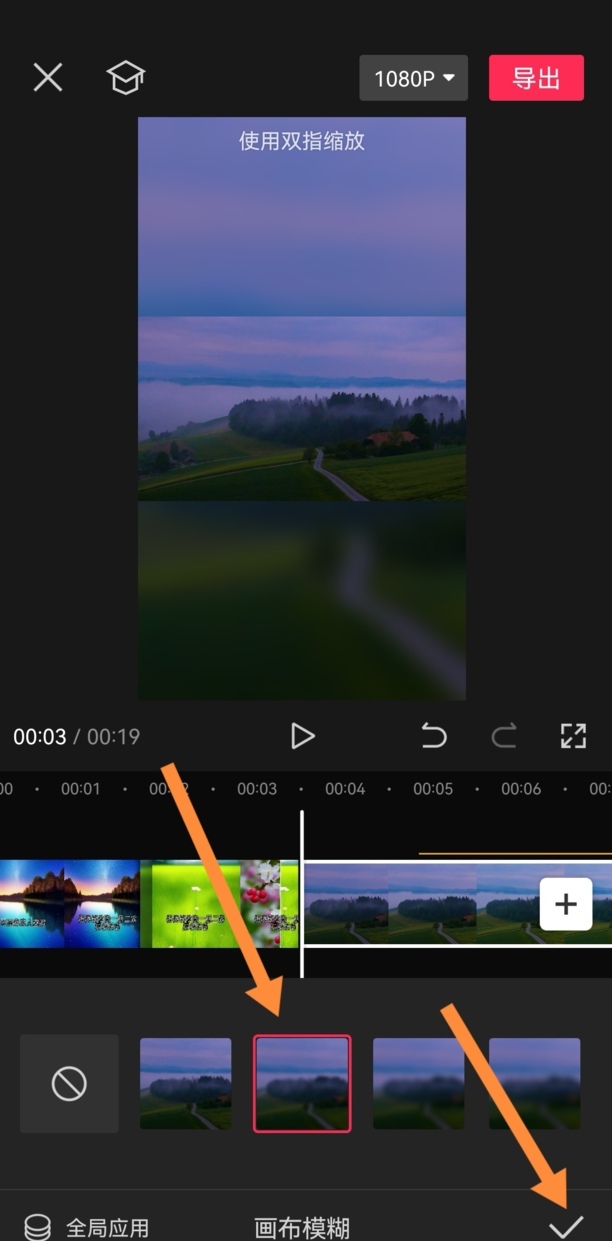Choose the third canvas blur preset
Image resolution: width=612 pixels, height=1241 pixels.
[418, 1084]
